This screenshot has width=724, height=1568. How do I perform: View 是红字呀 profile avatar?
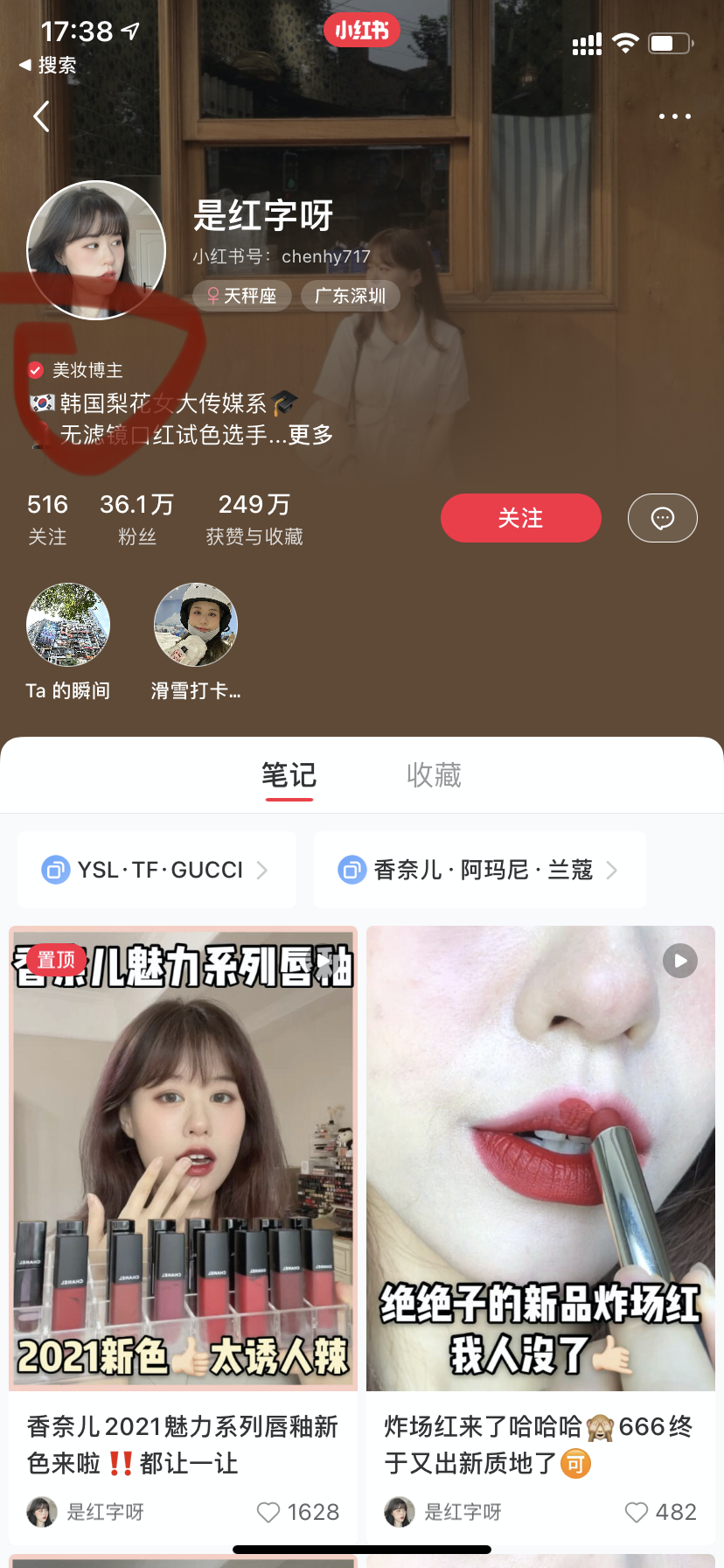pos(96,250)
